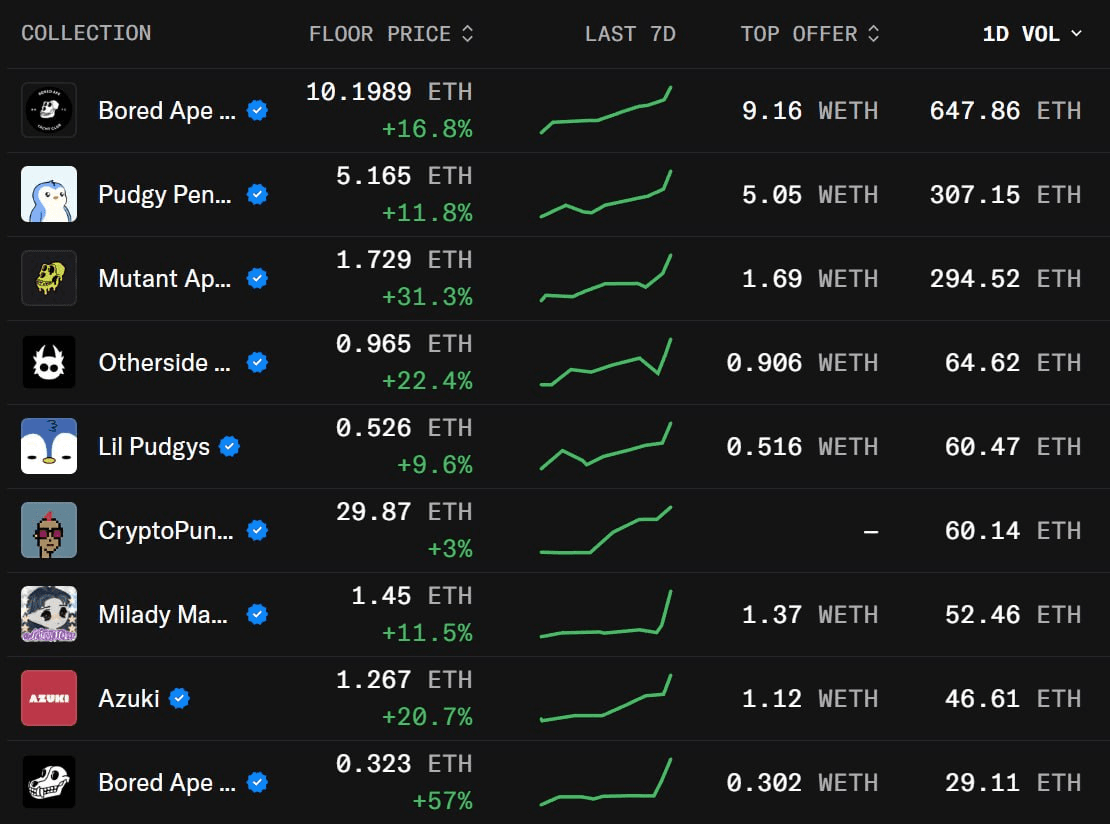Open the Pudgy Penguins collection row

[x=164, y=195]
